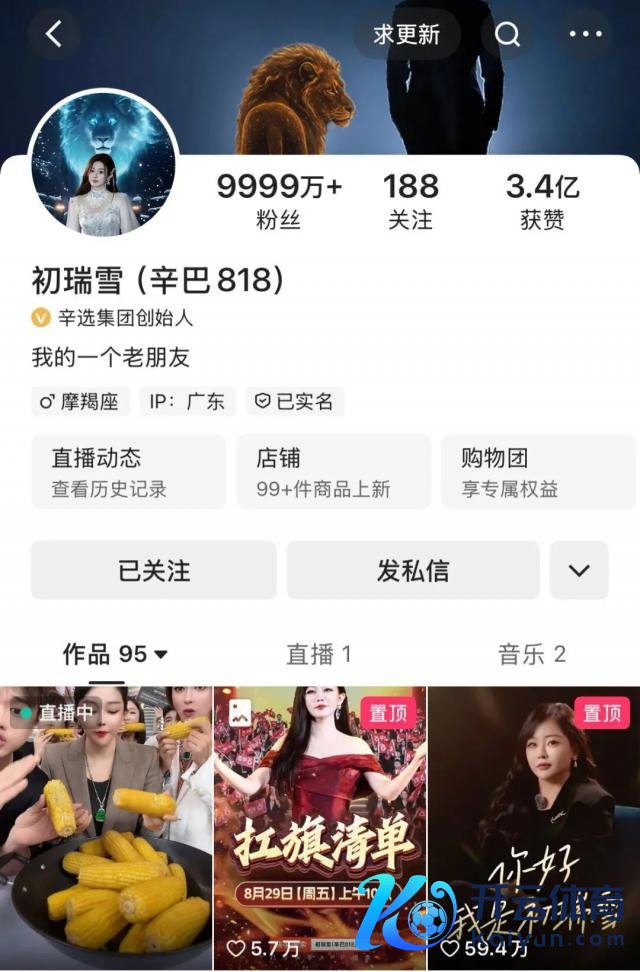Expand more options with the chevron button
Image resolution: width=640 pixels, height=972 pixels.
[x=578, y=570]
